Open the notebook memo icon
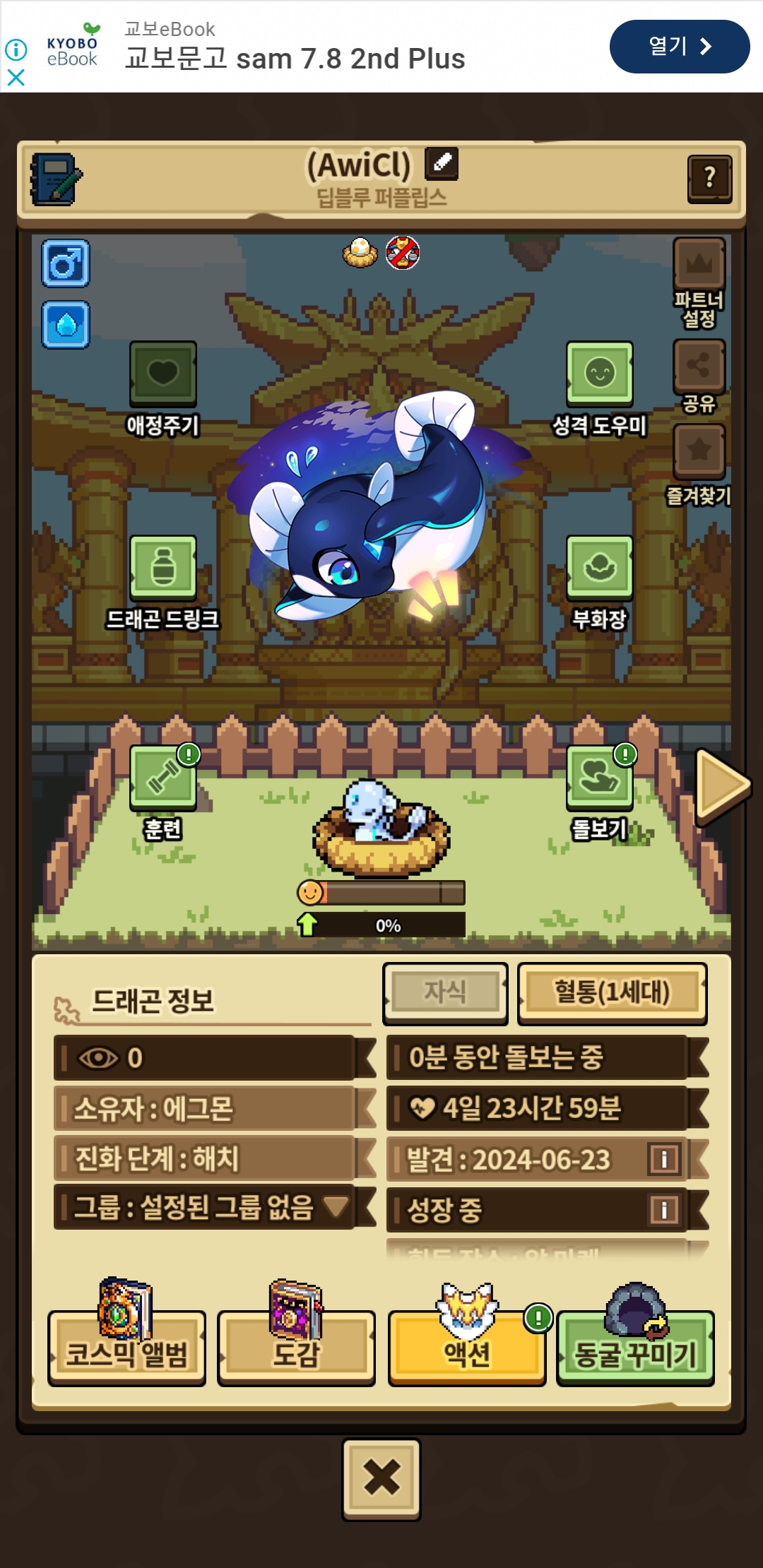The width and height of the screenshot is (763, 1568). pyautogui.click(x=55, y=179)
